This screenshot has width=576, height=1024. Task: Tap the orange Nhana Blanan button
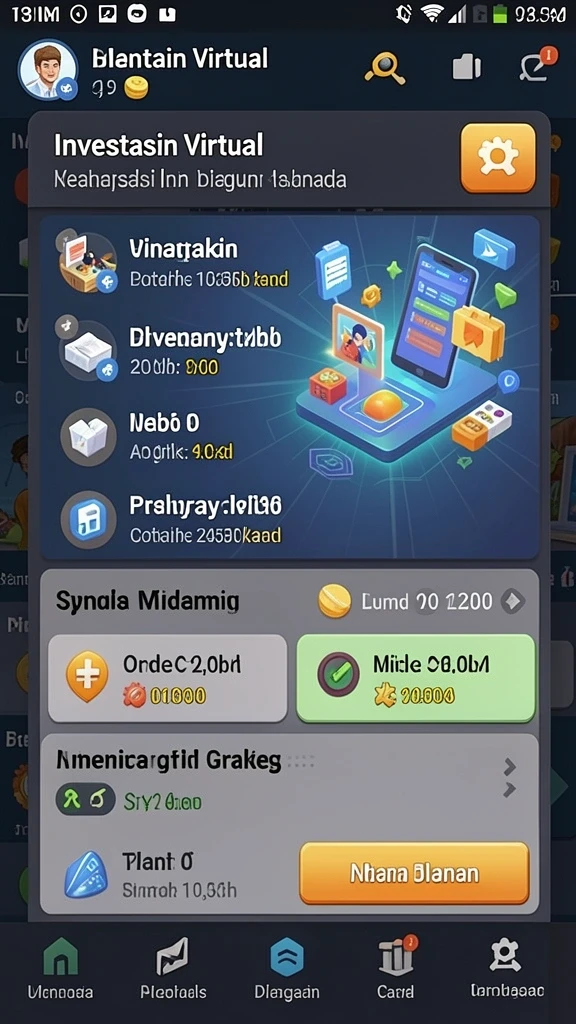click(x=414, y=873)
